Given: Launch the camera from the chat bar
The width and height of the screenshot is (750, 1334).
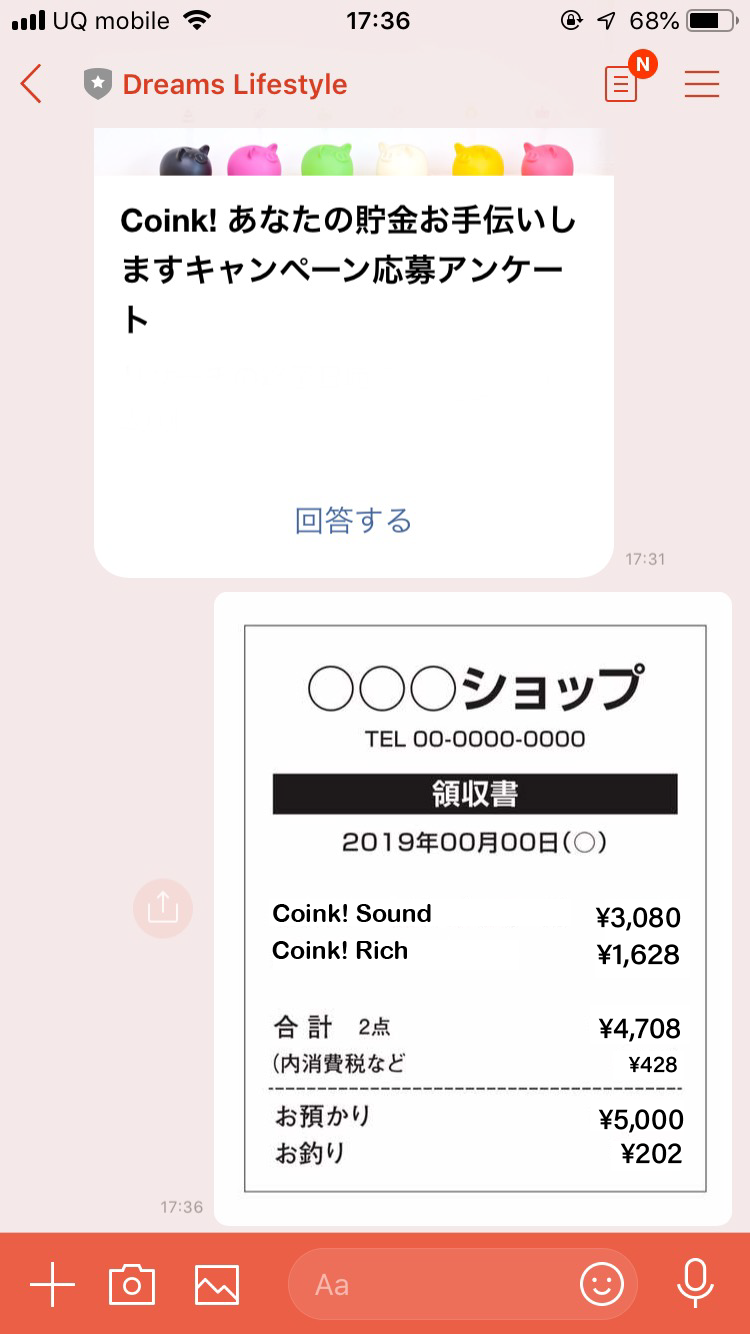Looking at the screenshot, I should [132, 1284].
